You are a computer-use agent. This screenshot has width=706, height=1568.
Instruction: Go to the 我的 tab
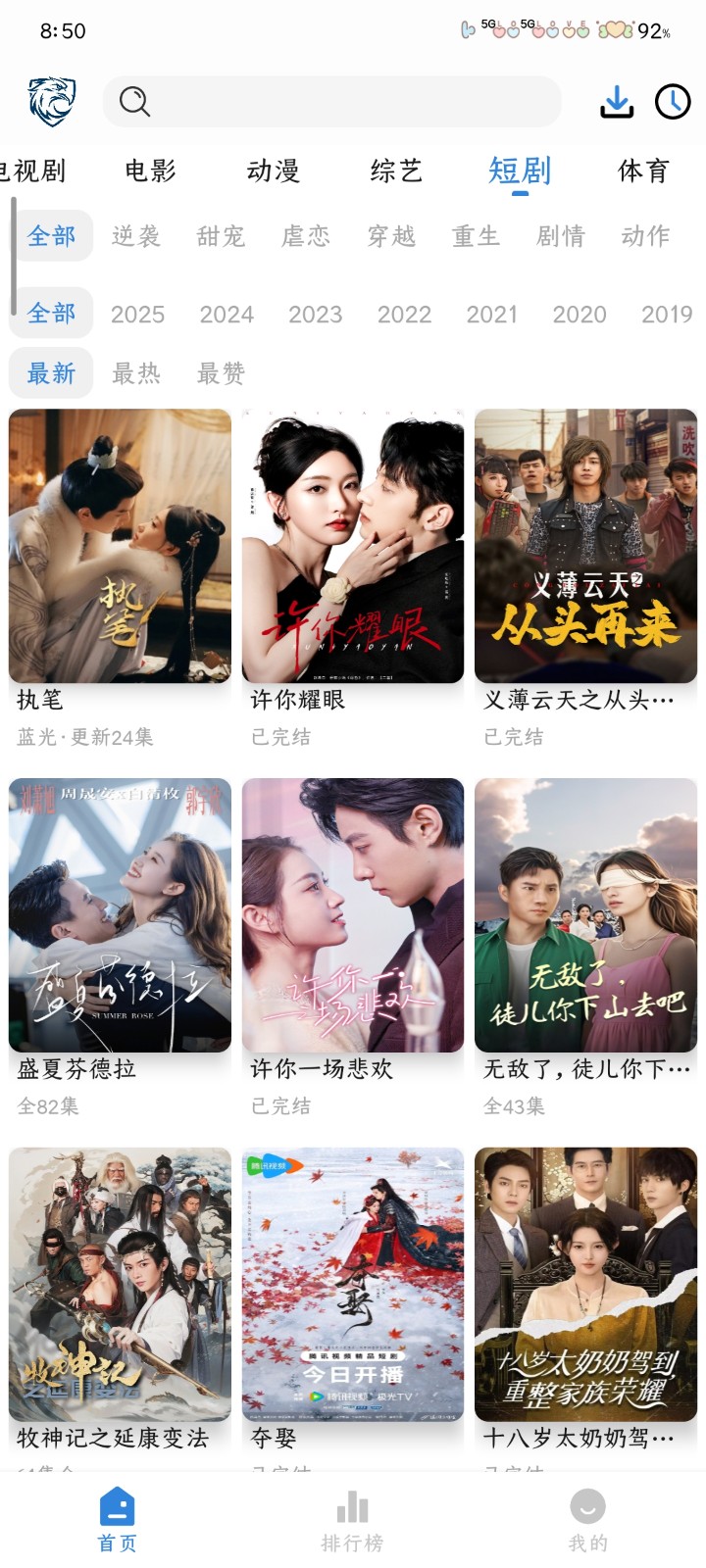587,1521
